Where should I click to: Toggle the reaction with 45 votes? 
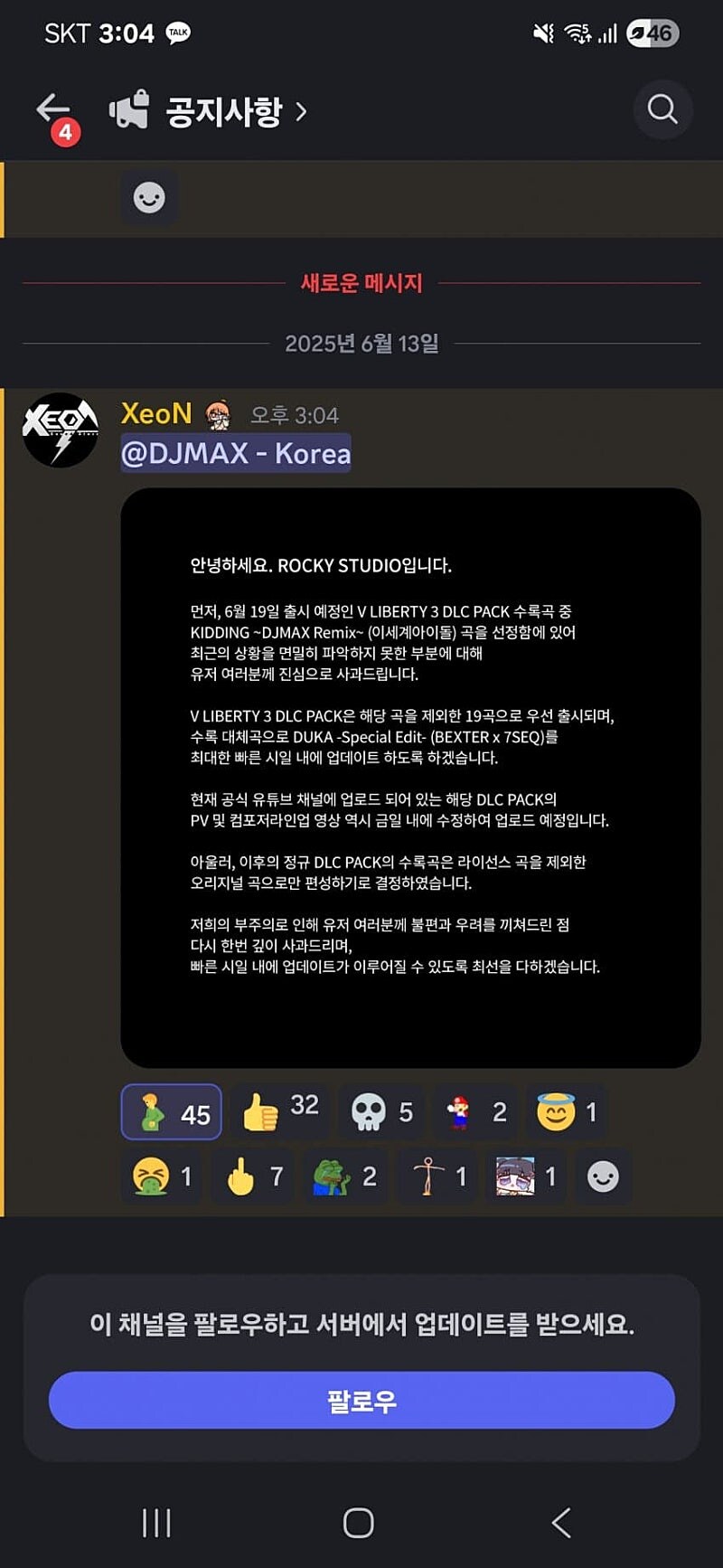tap(172, 1112)
